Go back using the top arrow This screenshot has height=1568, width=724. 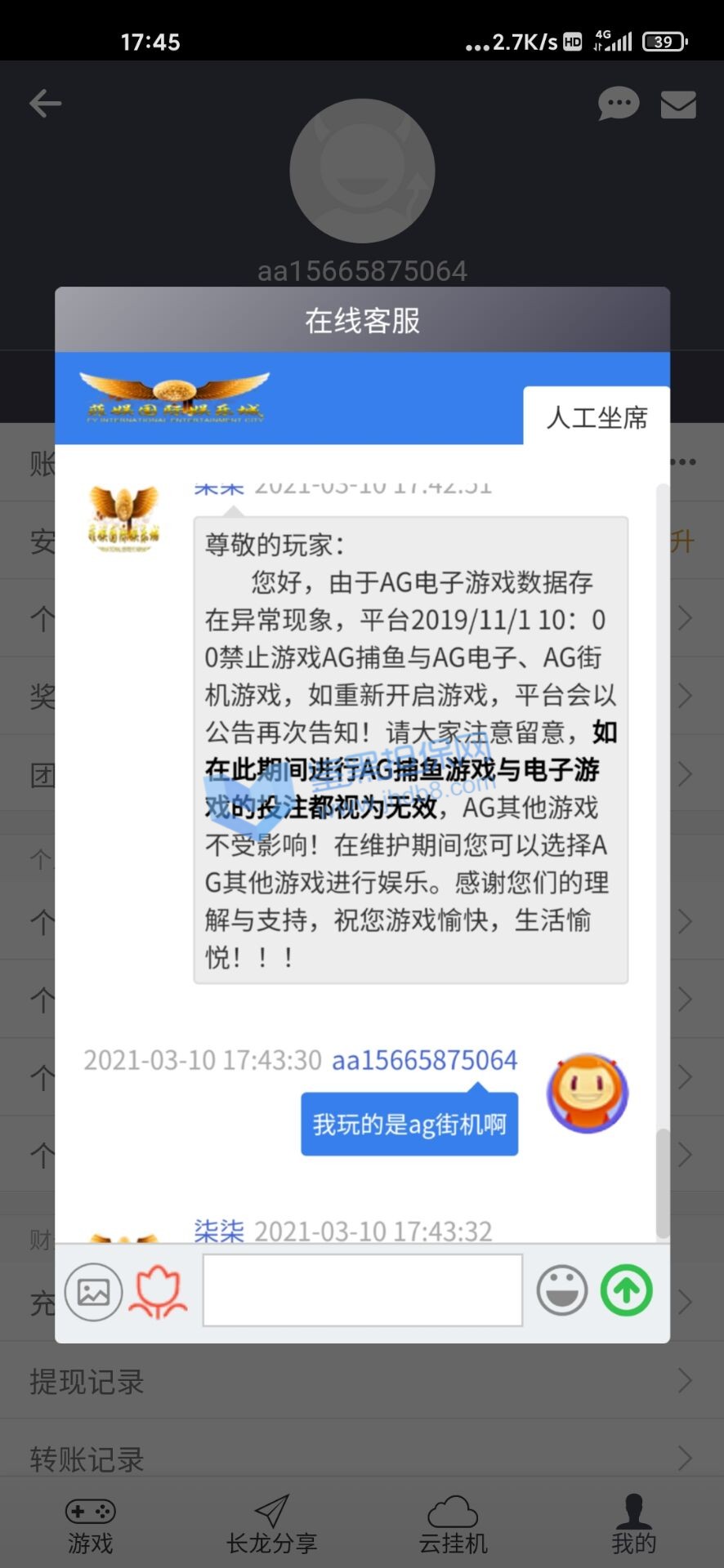pyautogui.click(x=46, y=104)
